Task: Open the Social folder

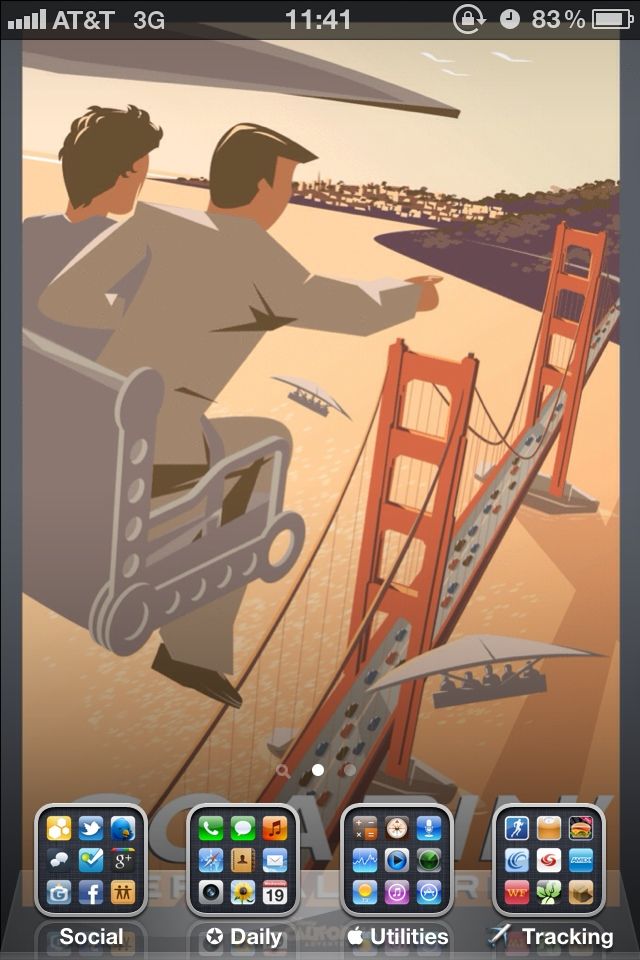Action: pos(91,860)
